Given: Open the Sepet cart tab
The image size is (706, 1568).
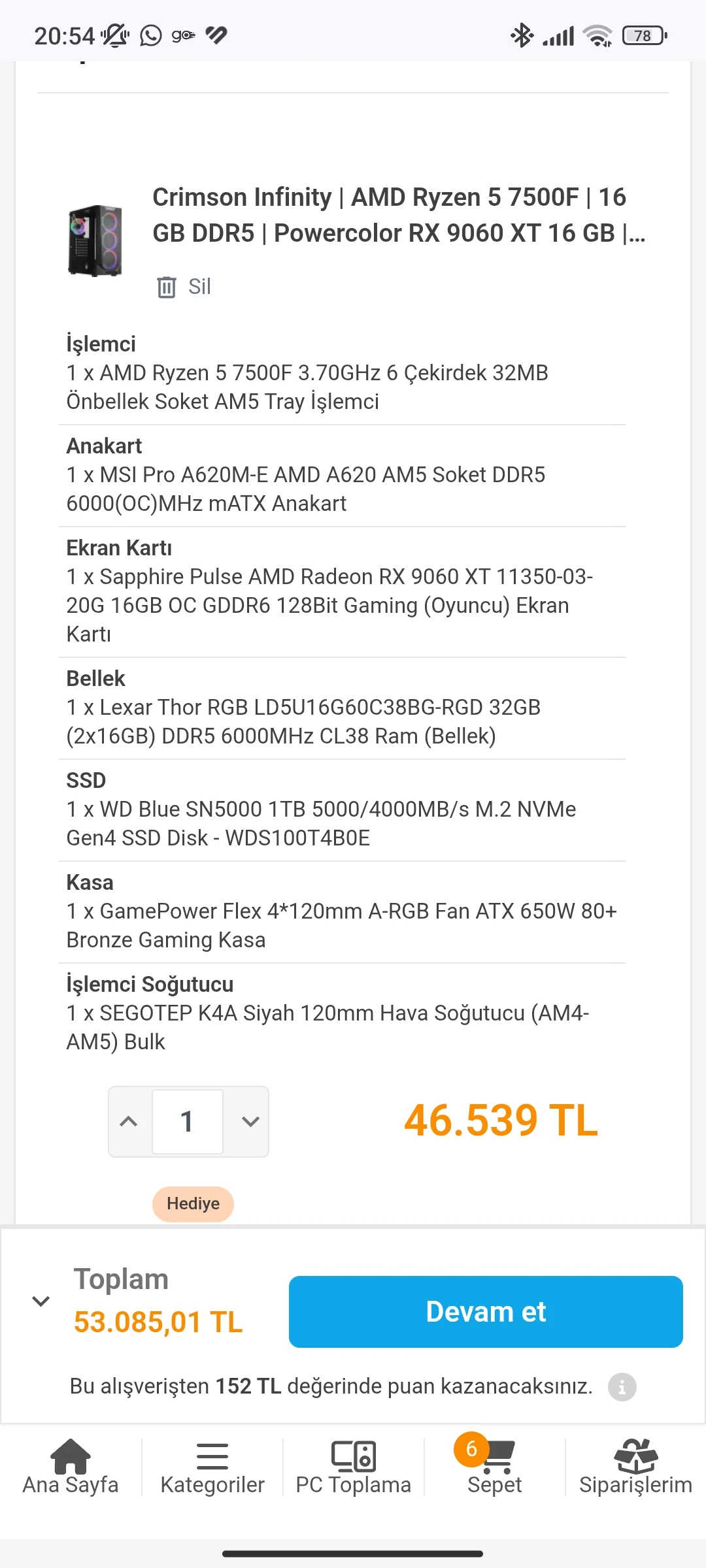Looking at the screenshot, I should (x=495, y=1467).
